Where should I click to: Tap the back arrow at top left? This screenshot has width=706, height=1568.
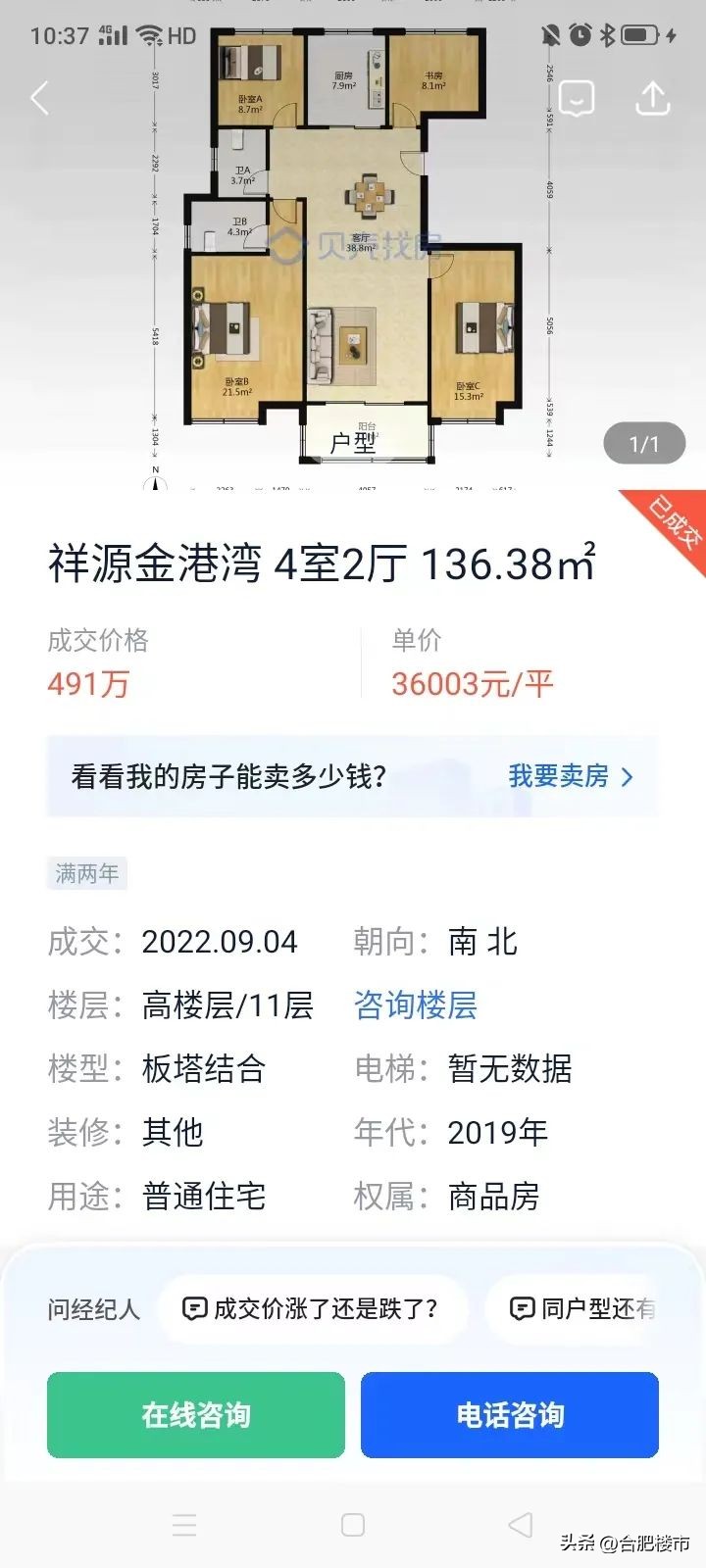pyautogui.click(x=39, y=98)
